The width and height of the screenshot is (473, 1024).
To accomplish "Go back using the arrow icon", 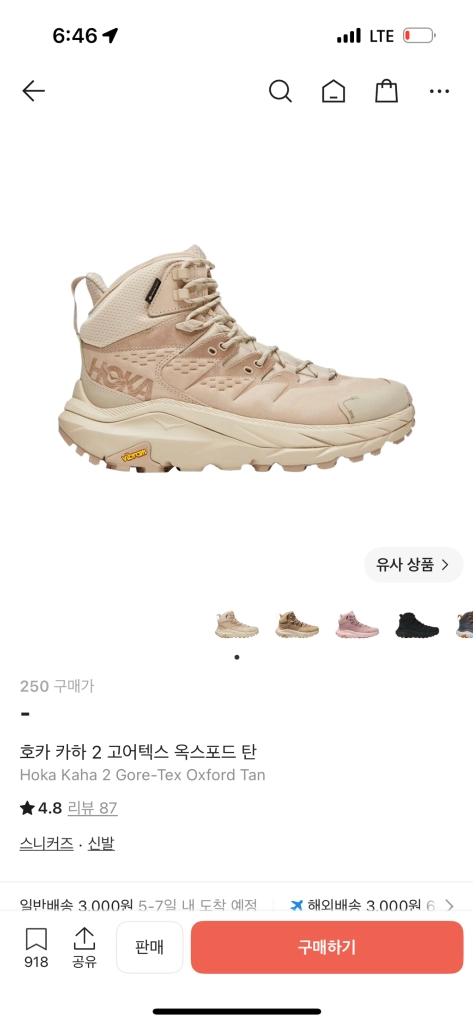I will [33, 91].
